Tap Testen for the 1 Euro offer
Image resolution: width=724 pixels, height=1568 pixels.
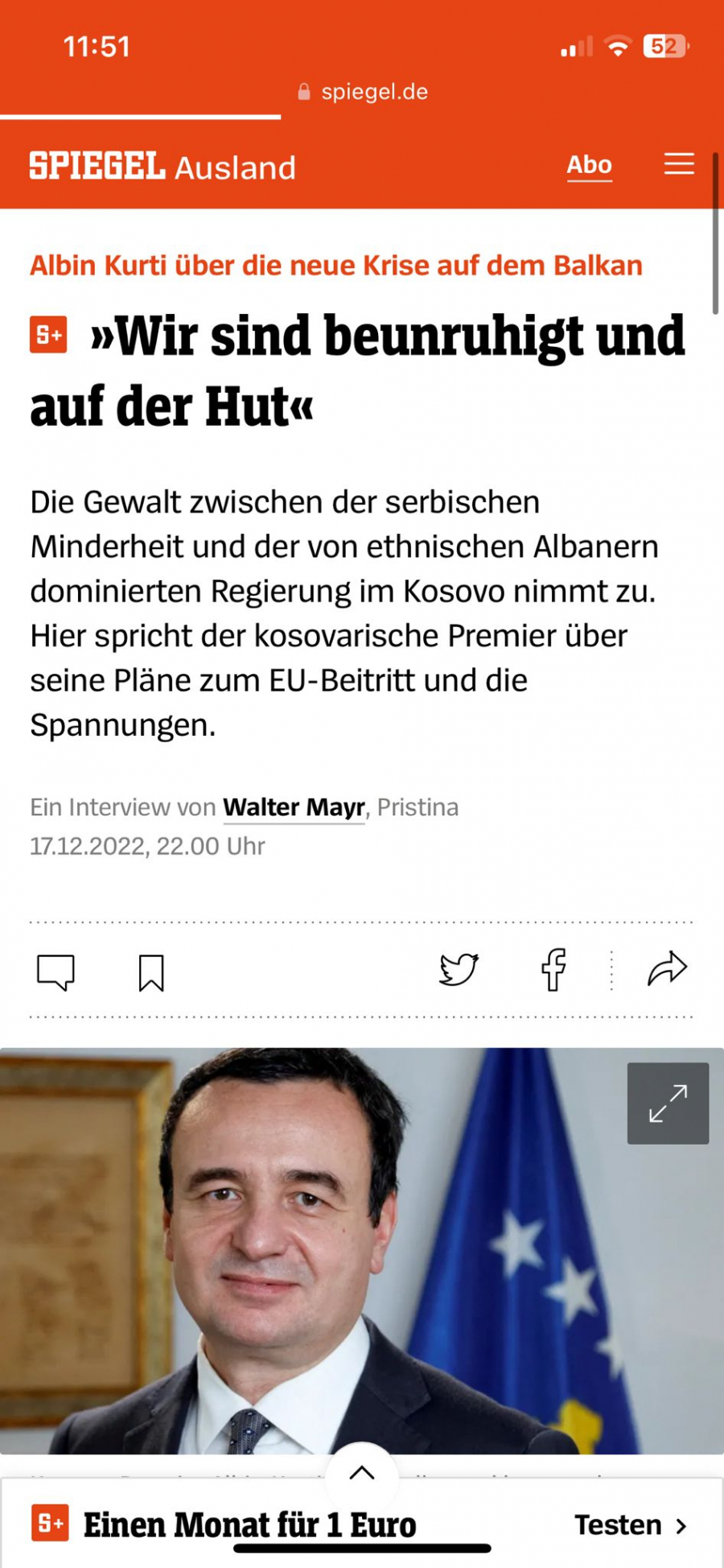[630, 1525]
